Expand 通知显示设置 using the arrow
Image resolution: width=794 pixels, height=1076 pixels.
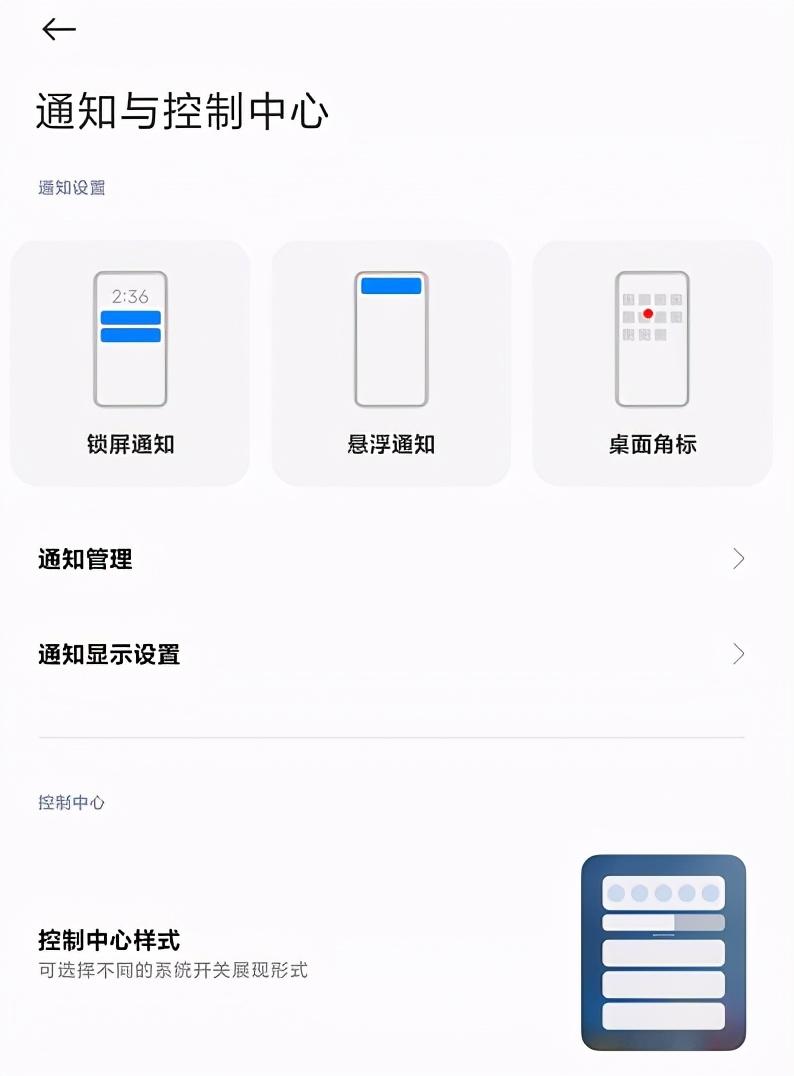click(x=737, y=654)
